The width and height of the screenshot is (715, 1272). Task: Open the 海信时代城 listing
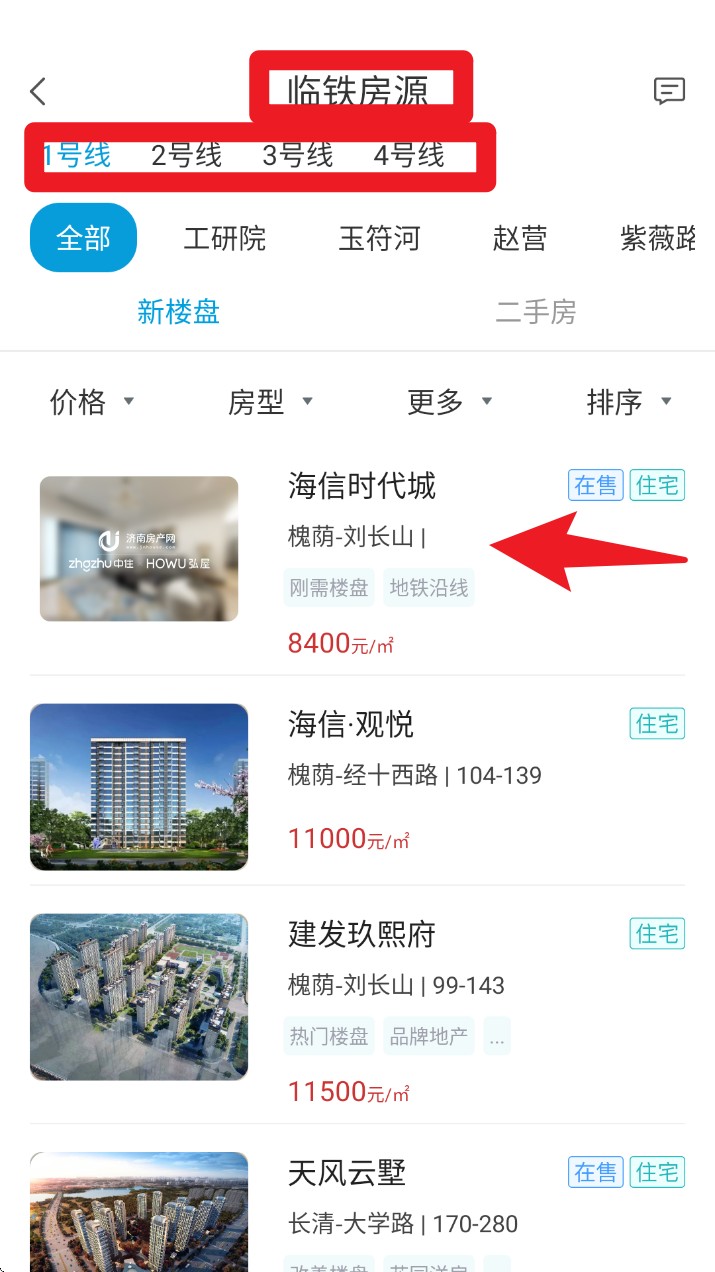[x=362, y=487]
